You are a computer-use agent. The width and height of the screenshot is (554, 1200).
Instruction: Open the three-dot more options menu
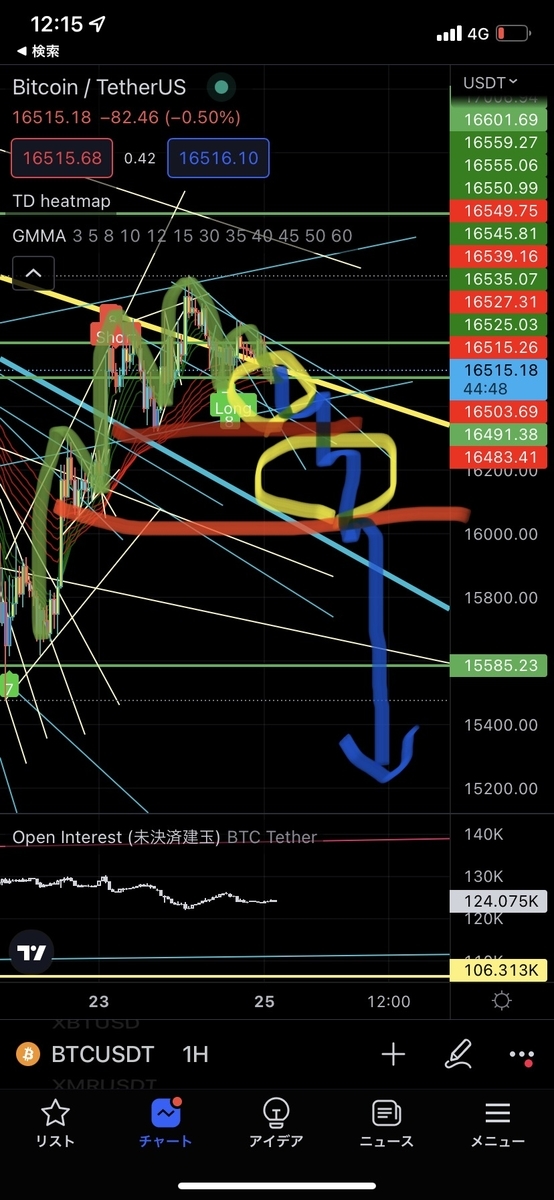[521, 1054]
